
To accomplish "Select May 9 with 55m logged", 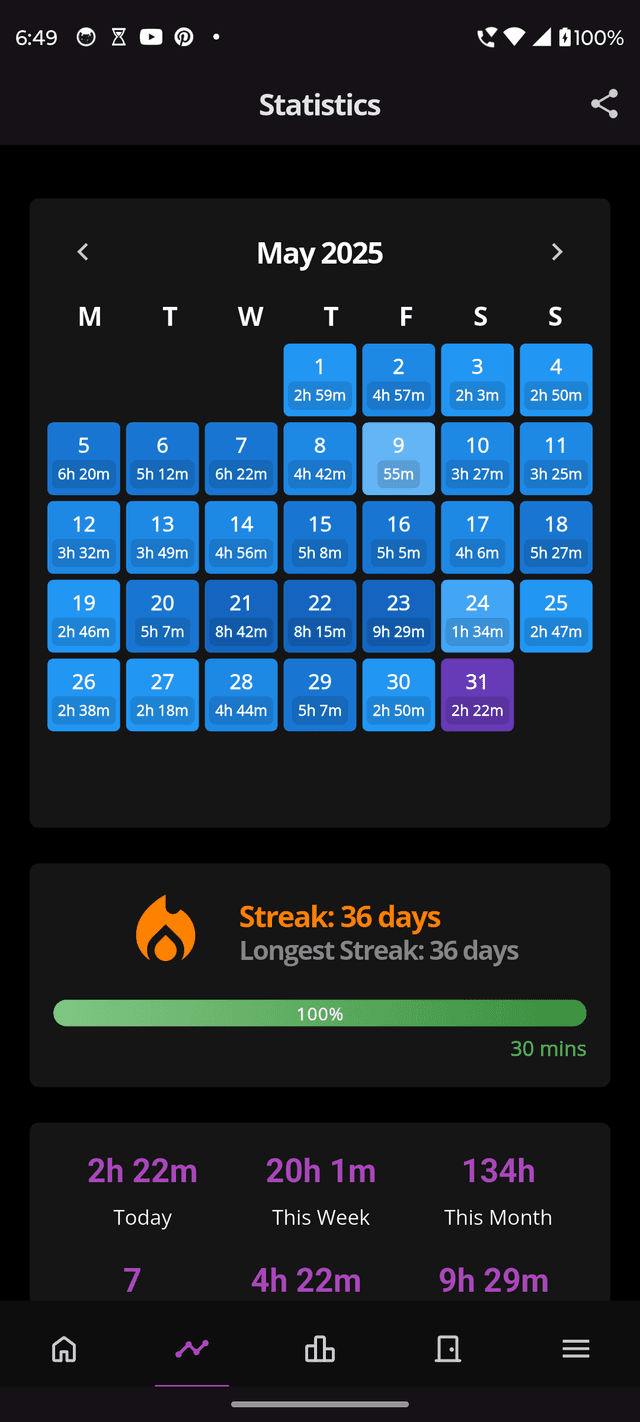I will [398, 458].
